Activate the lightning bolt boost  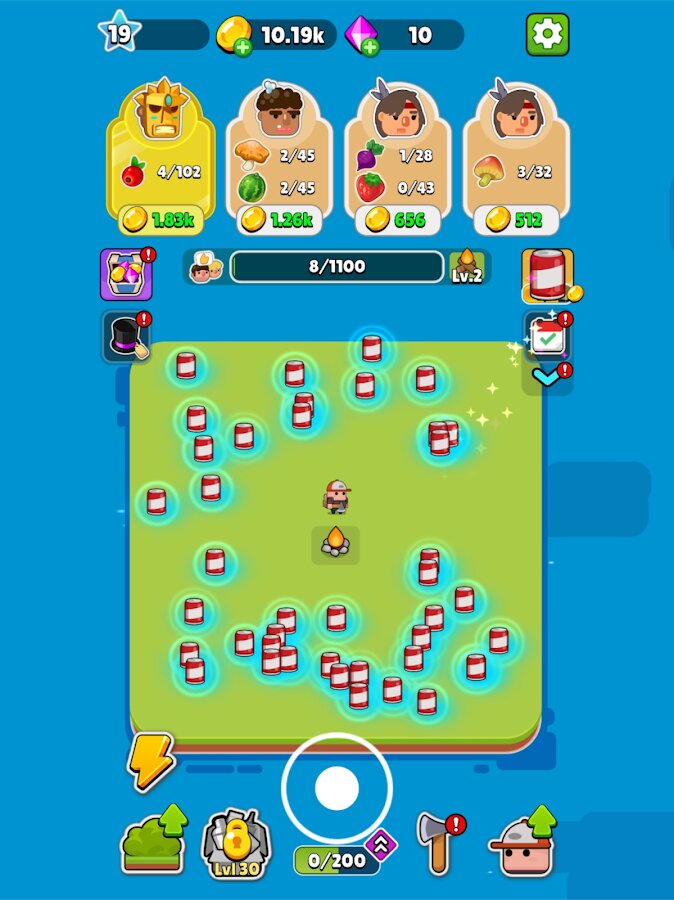151,761
